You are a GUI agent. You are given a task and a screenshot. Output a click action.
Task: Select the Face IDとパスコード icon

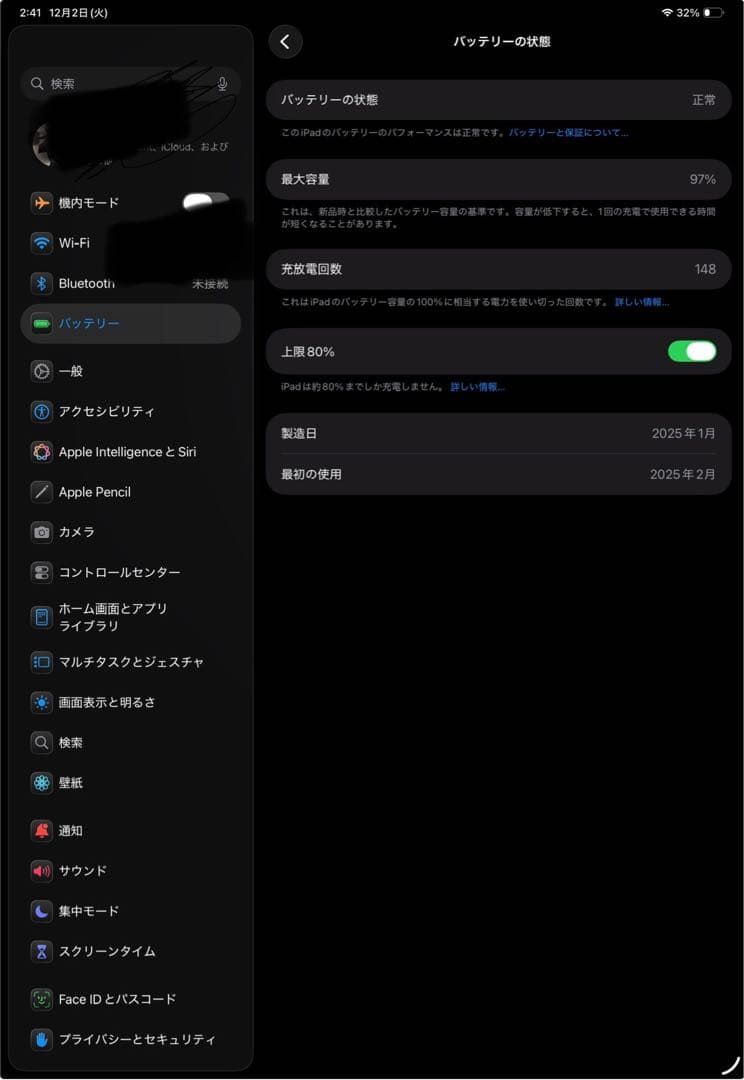pos(41,998)
